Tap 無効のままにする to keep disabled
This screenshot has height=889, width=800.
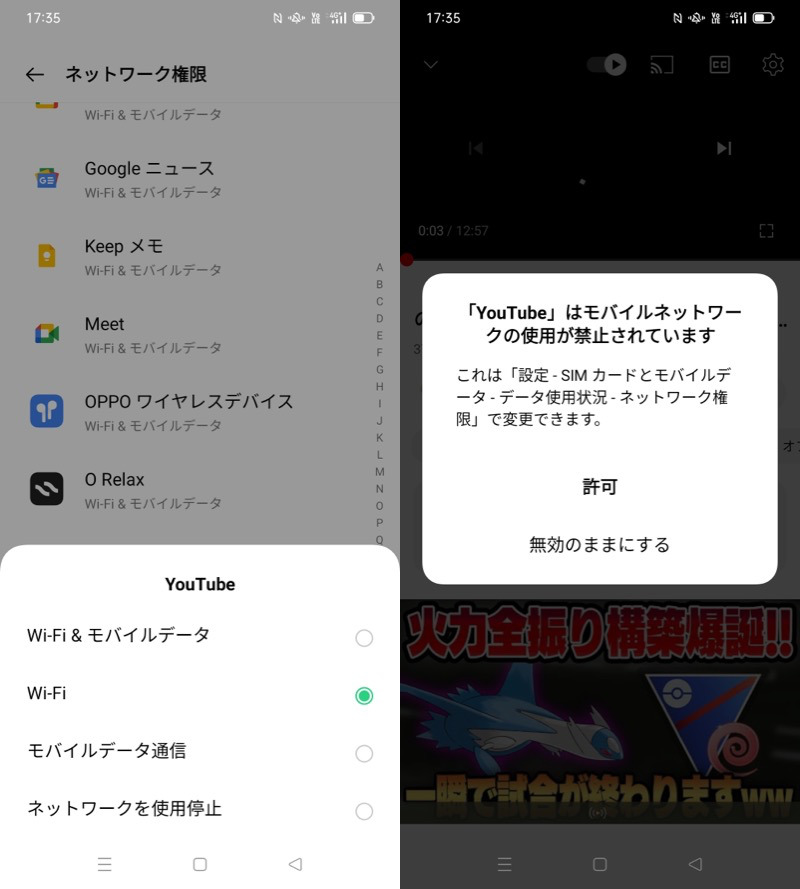point(600,545)
